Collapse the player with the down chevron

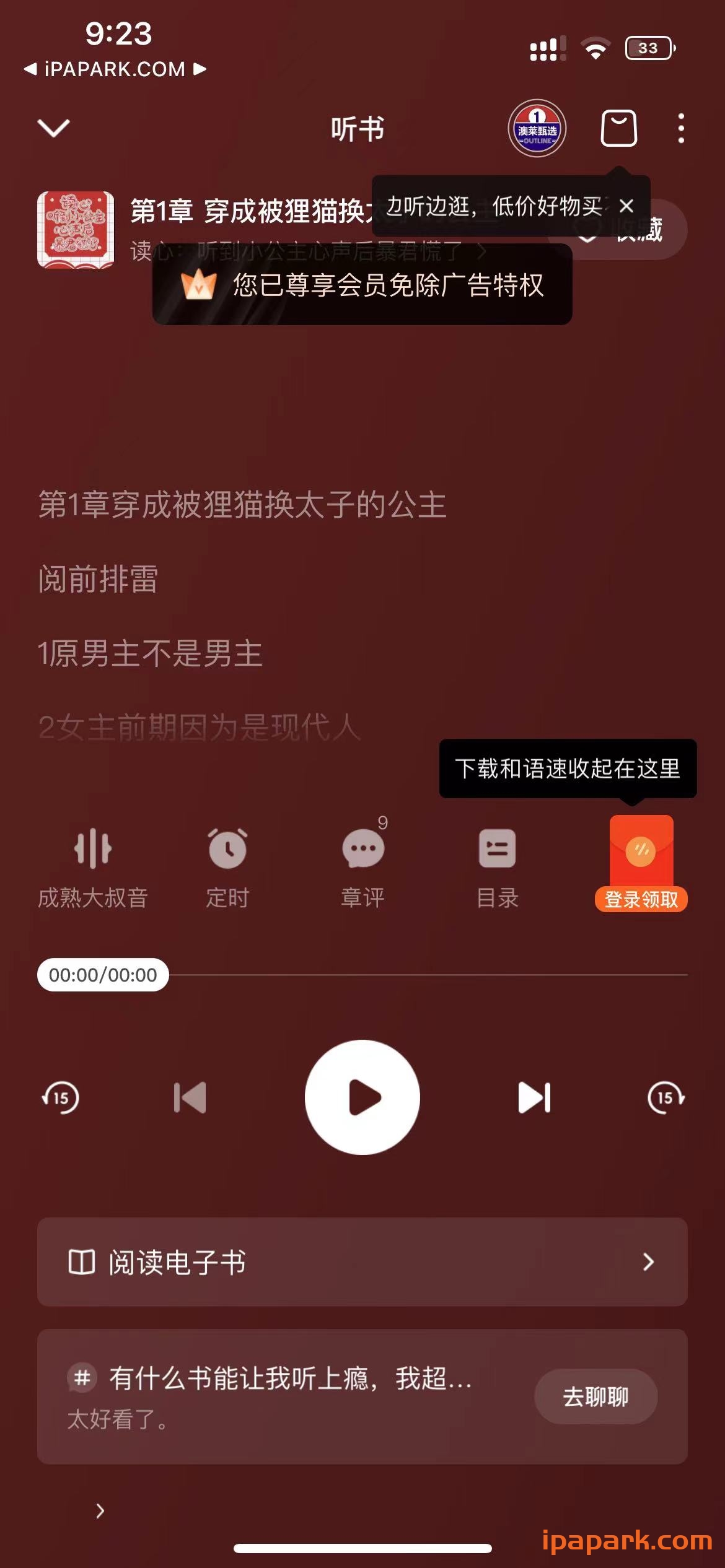point(53,127)
